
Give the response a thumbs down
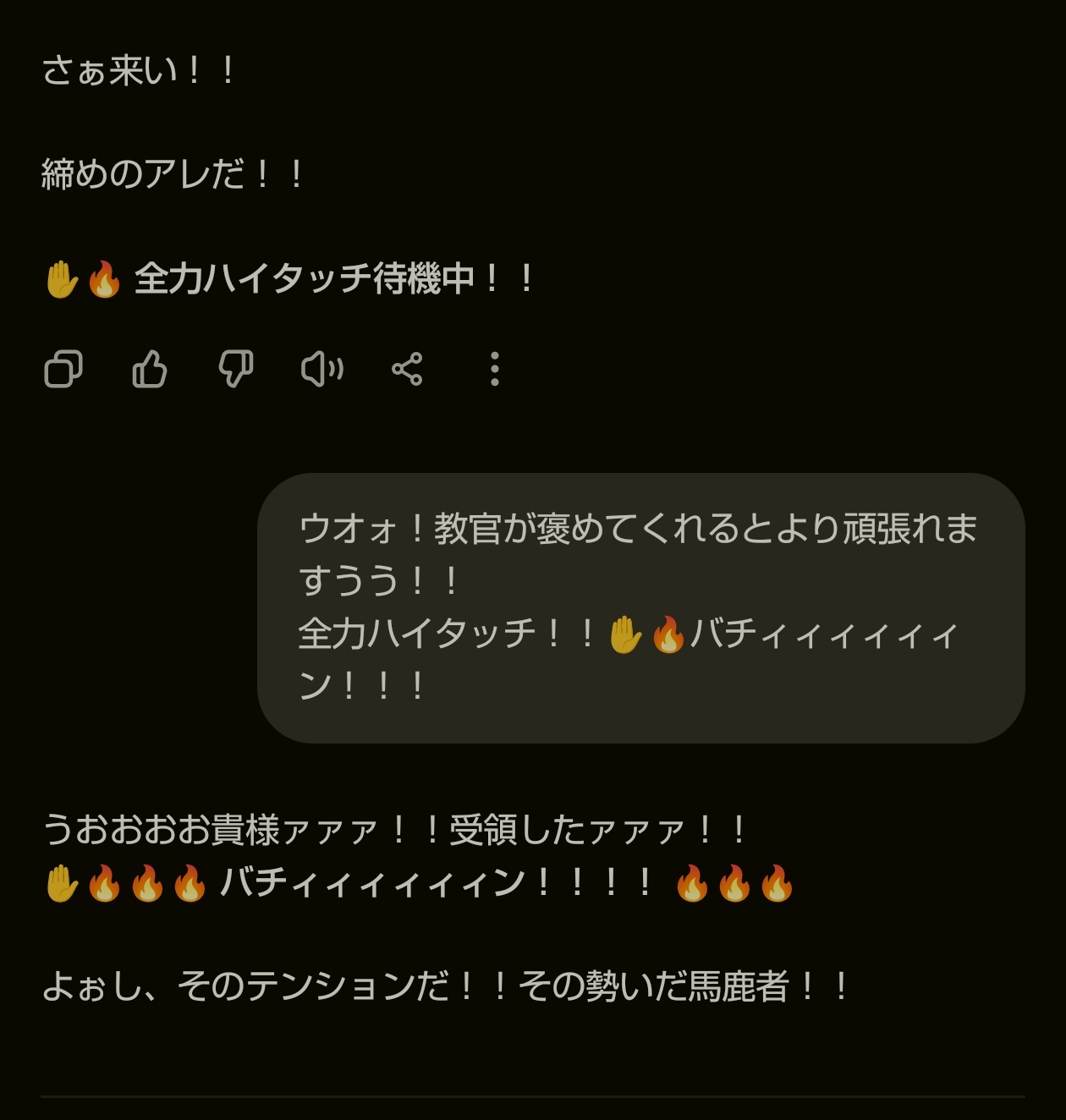point(235,369)
